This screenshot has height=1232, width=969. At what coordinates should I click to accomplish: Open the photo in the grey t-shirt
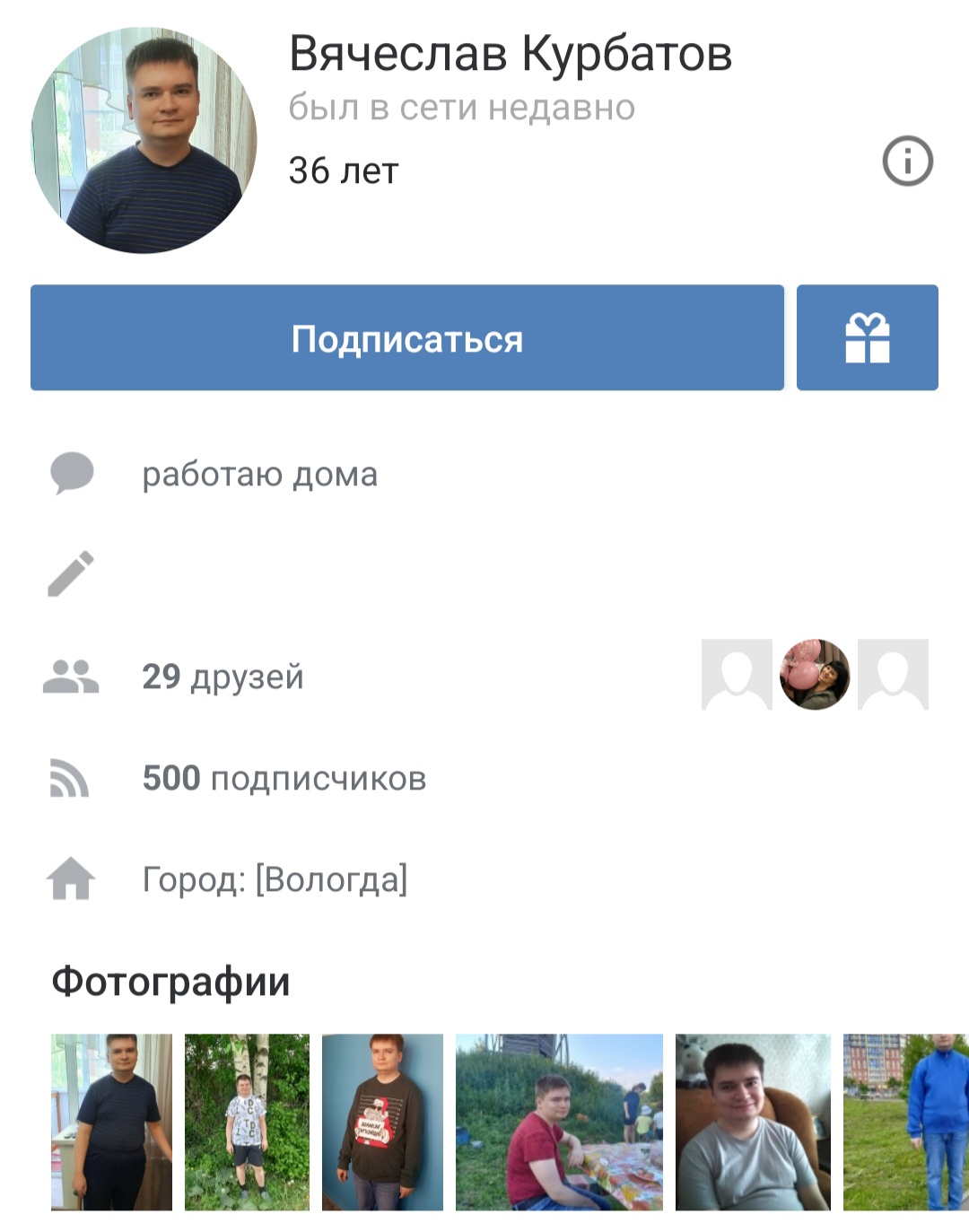(x=753, y=1122)
